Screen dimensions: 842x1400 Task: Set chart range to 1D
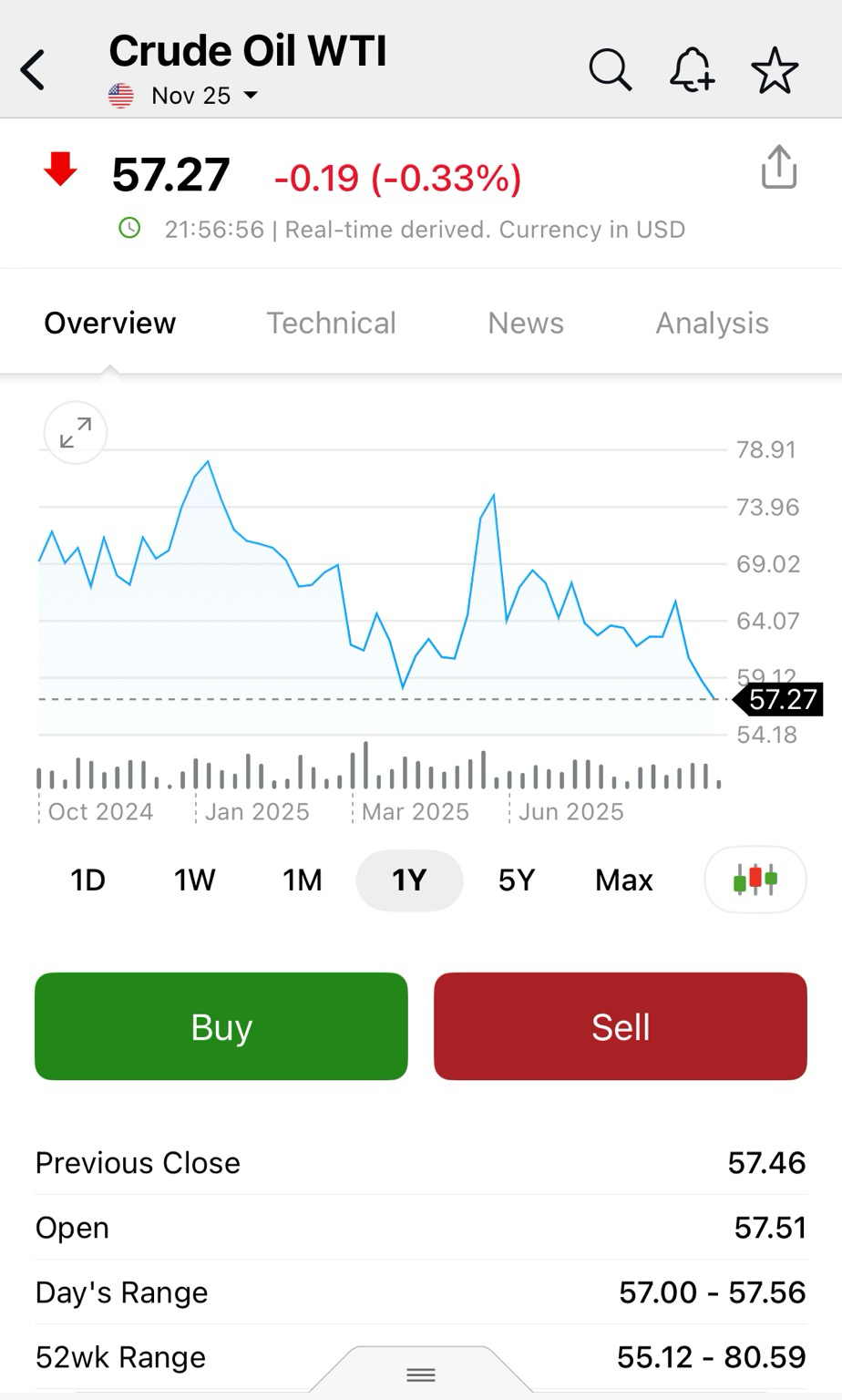pyautogui.click(x=88, y=880)
